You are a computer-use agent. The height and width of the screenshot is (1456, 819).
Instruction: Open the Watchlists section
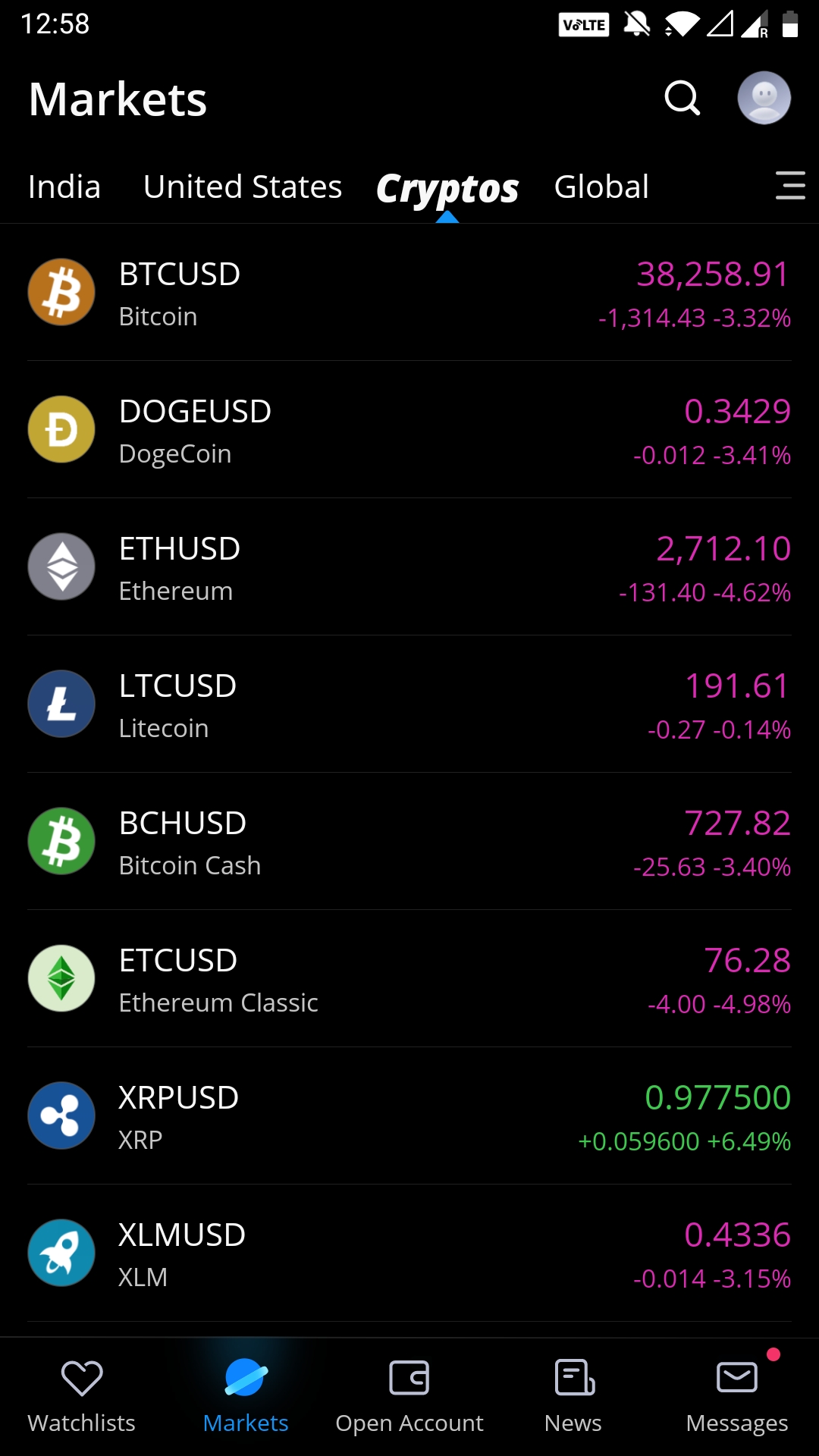[80, 1403]
